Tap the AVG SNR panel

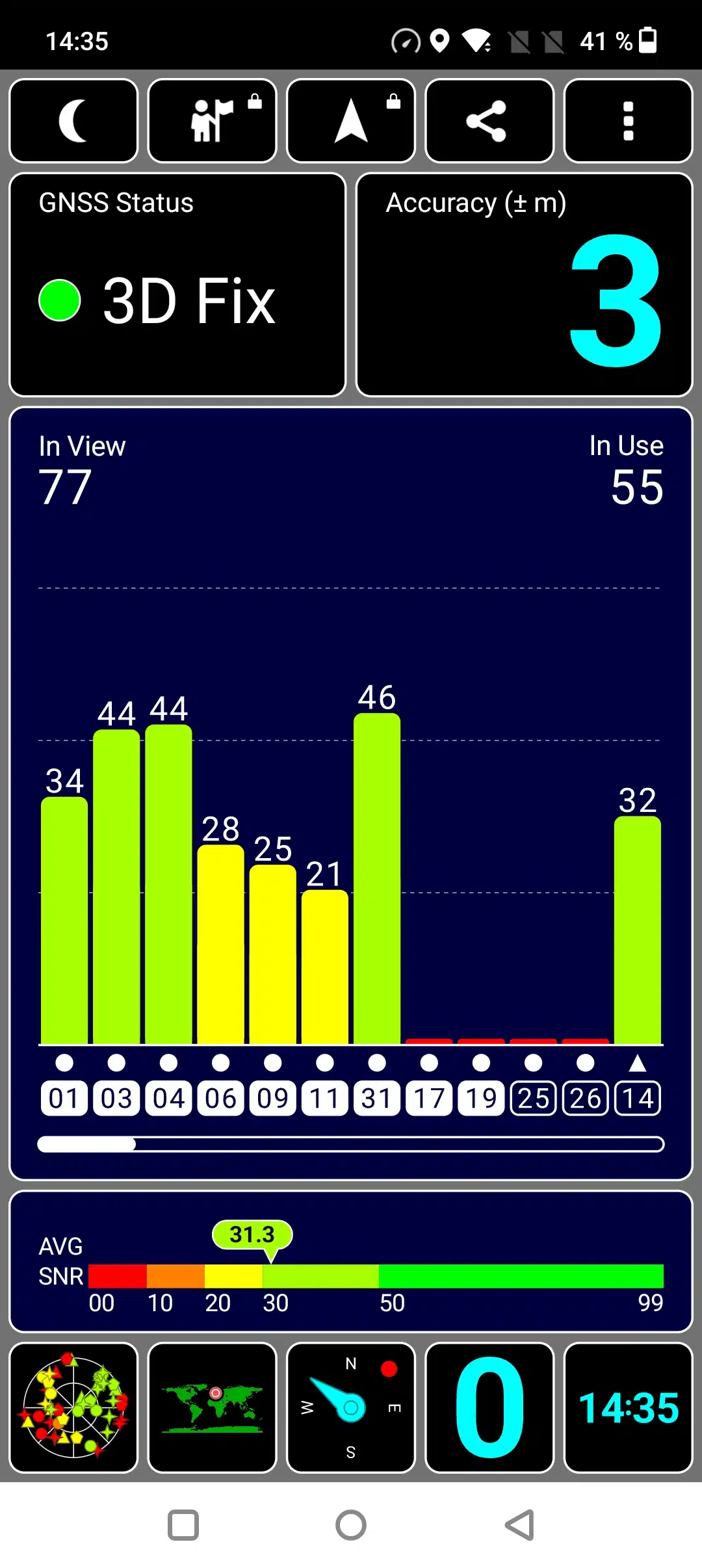[x=351, y=1262]
